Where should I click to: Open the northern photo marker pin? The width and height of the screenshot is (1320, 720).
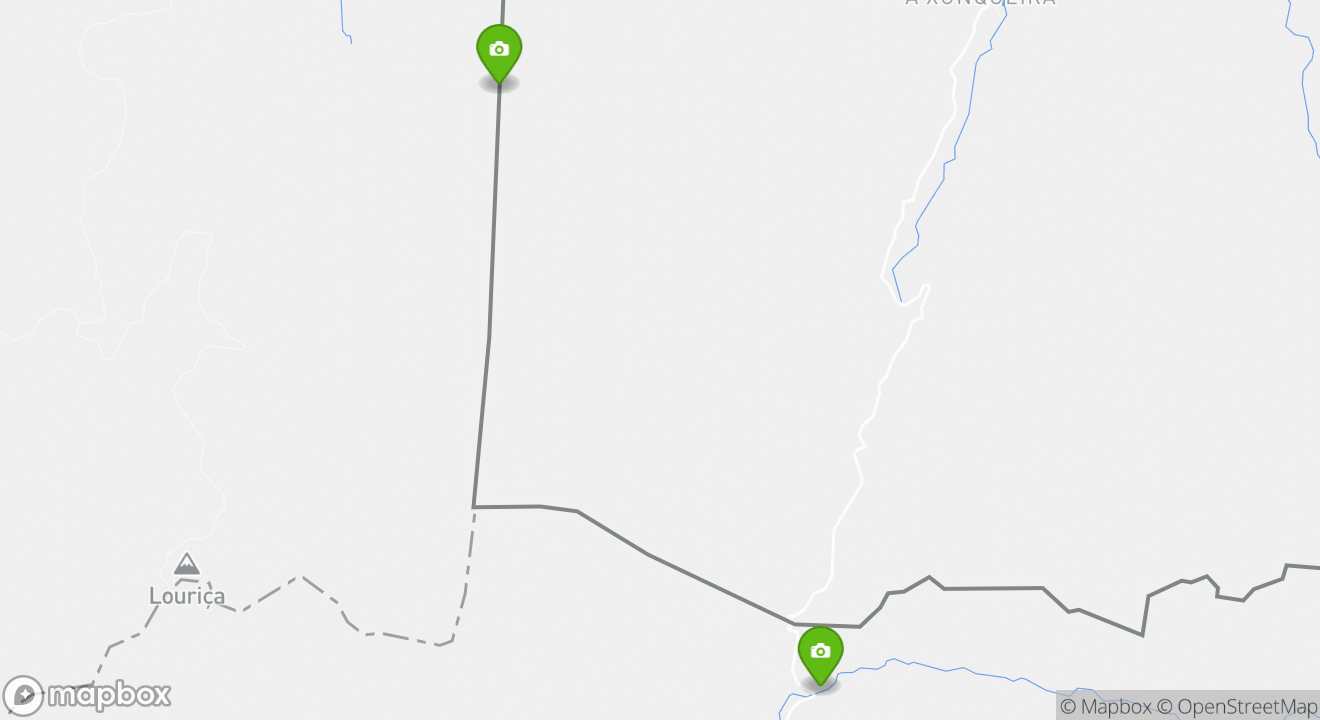tap(498, 51)
